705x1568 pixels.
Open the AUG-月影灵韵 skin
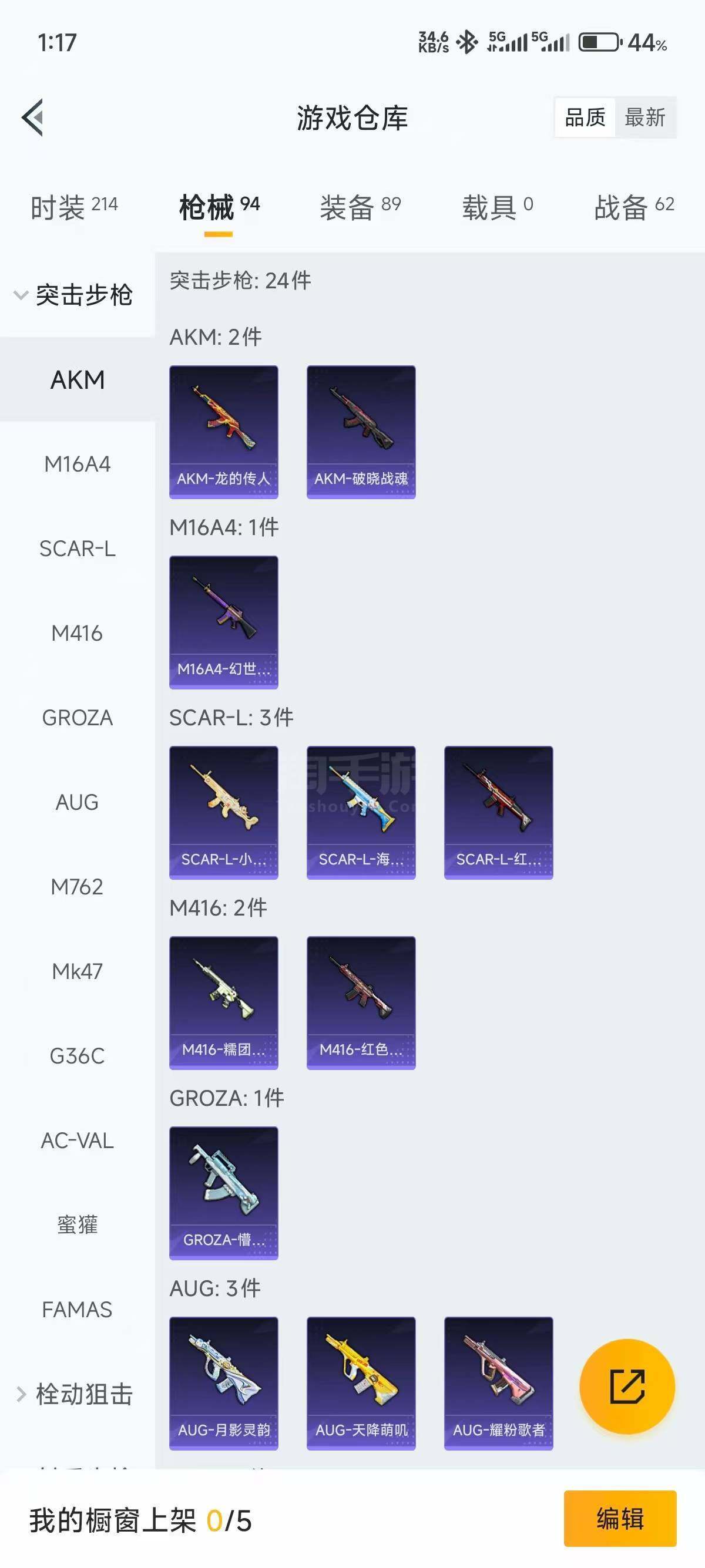tap(223, 1383)
